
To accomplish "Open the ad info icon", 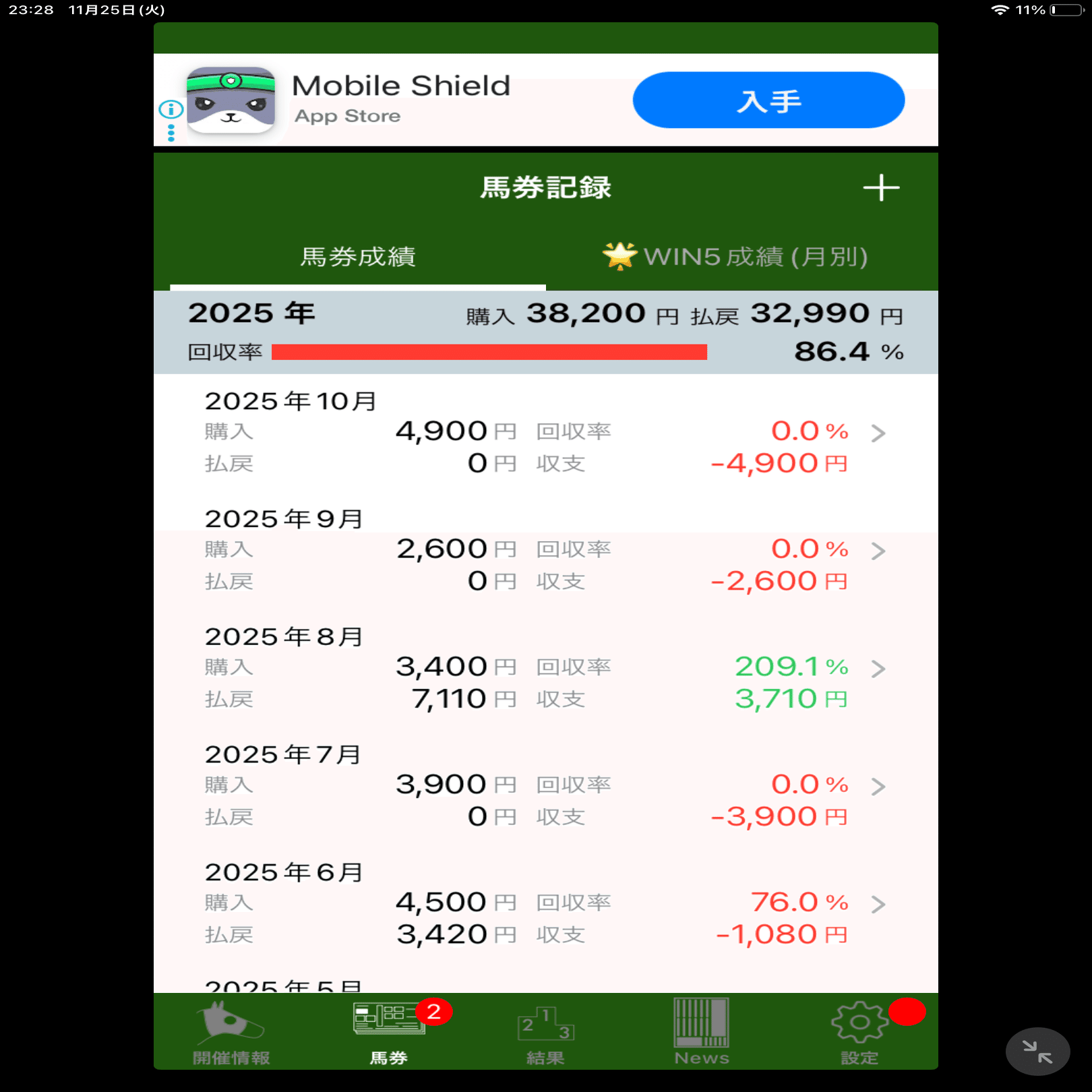I will (x=171, y=109).
